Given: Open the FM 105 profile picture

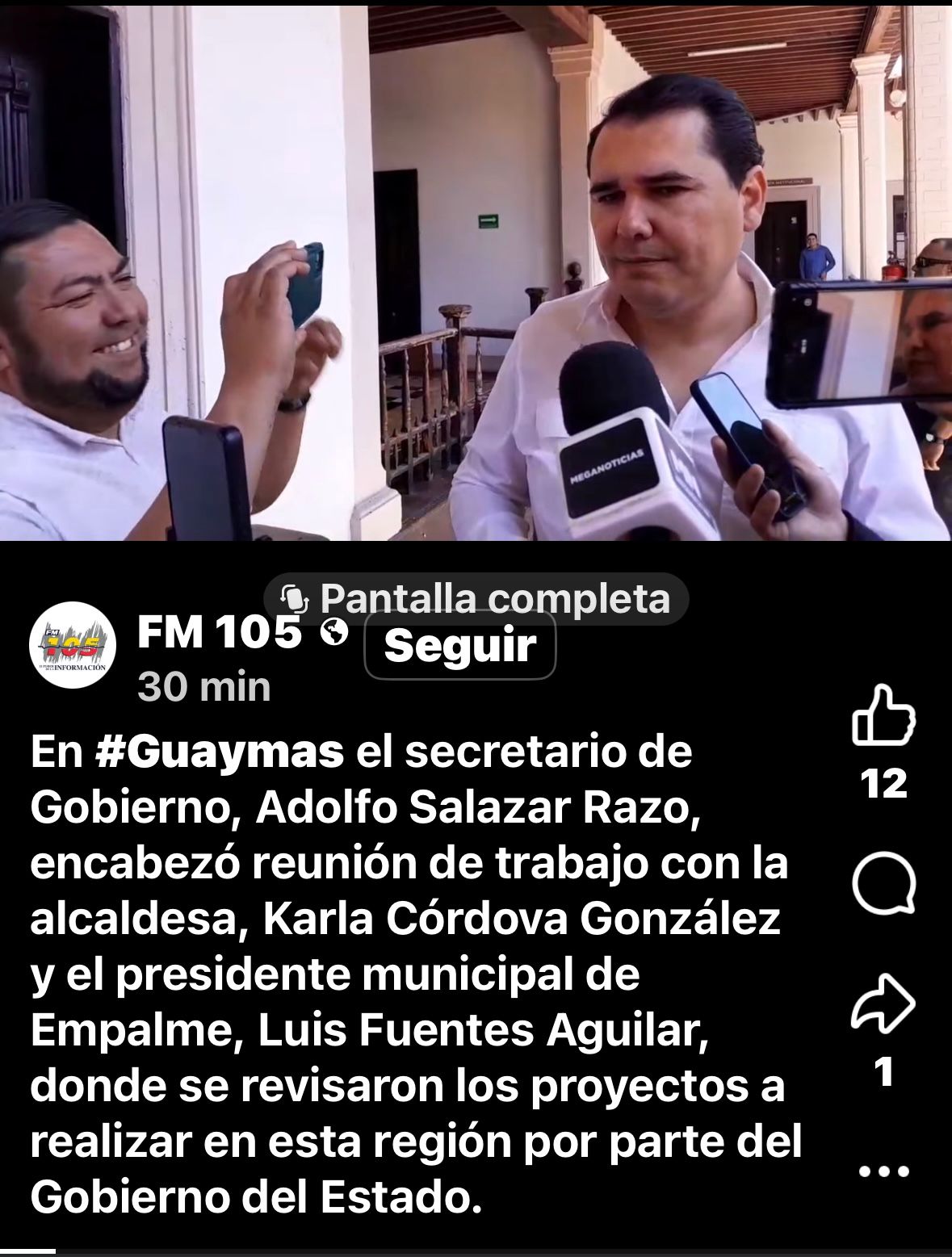Looking at the screenshot, I should (x=73, y=646).
